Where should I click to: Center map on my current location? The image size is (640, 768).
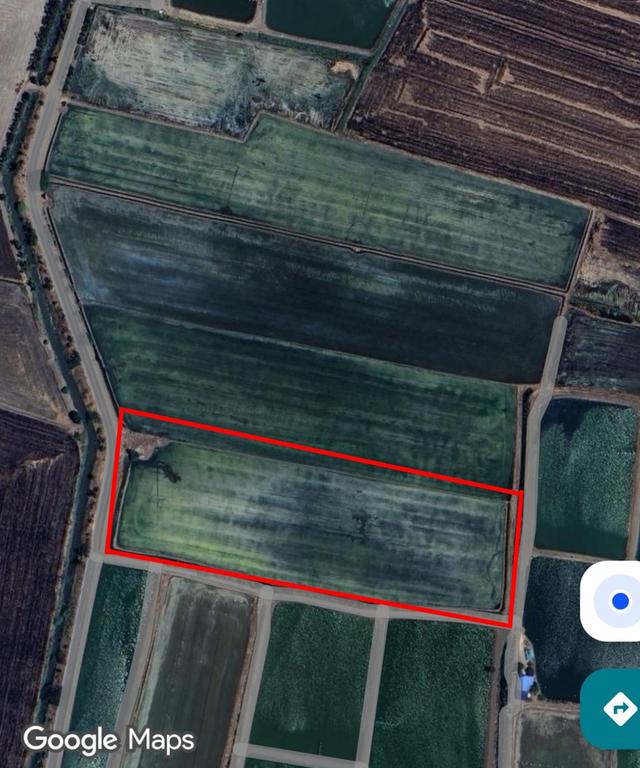(x=619, y=601)
